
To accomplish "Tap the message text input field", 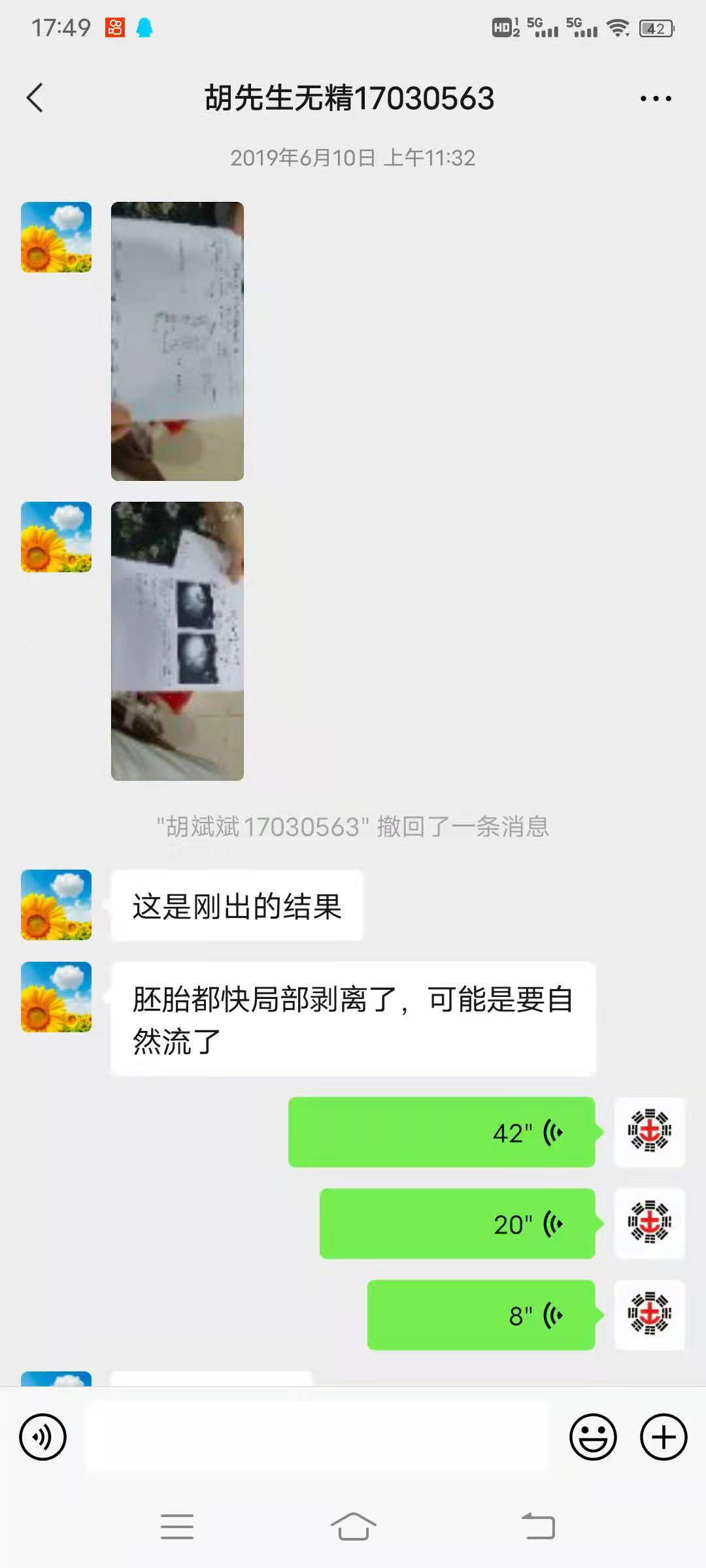I will pyautogui.click(x=318, y=1437).
